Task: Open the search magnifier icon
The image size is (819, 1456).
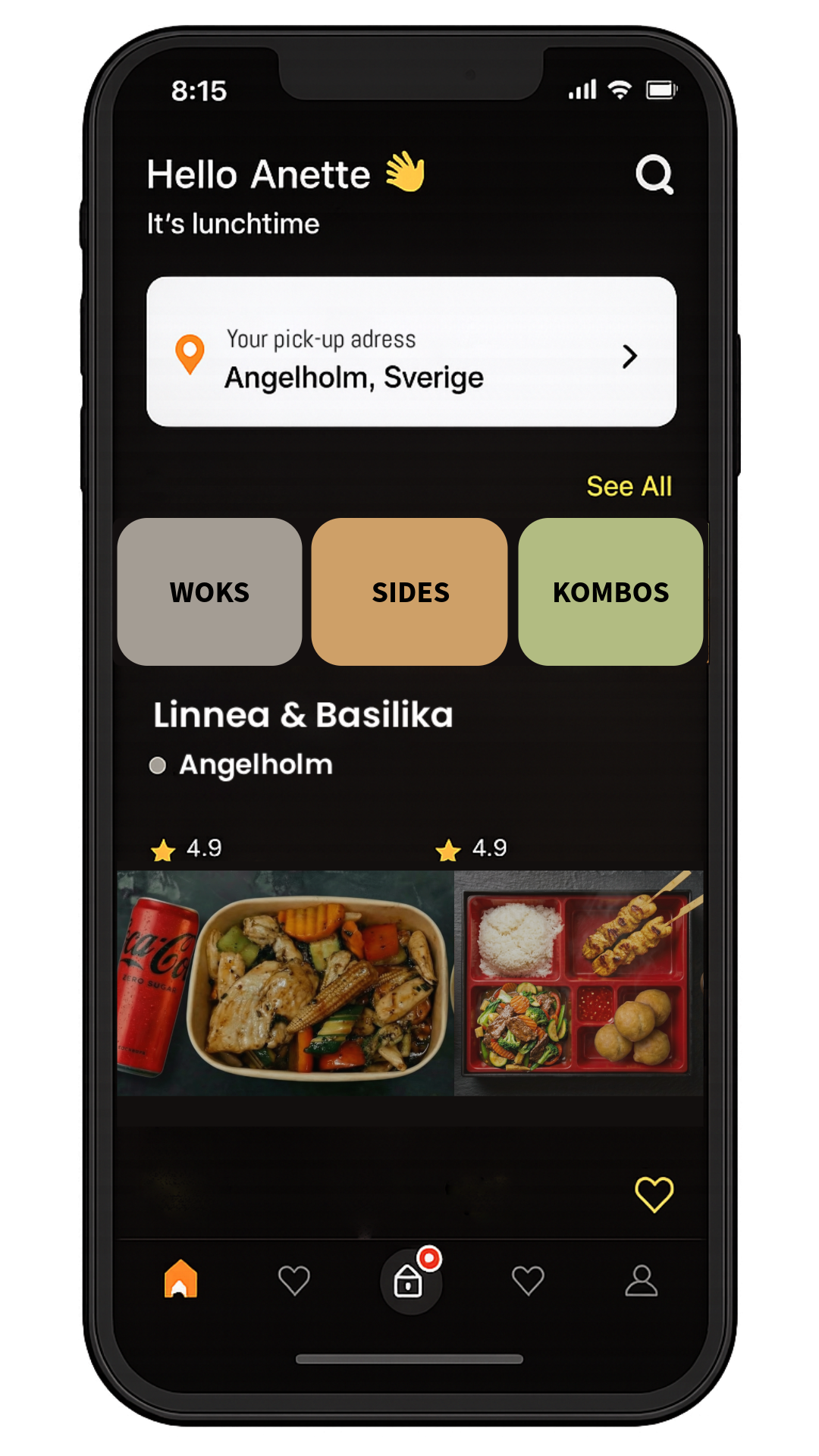Action: 654,174
